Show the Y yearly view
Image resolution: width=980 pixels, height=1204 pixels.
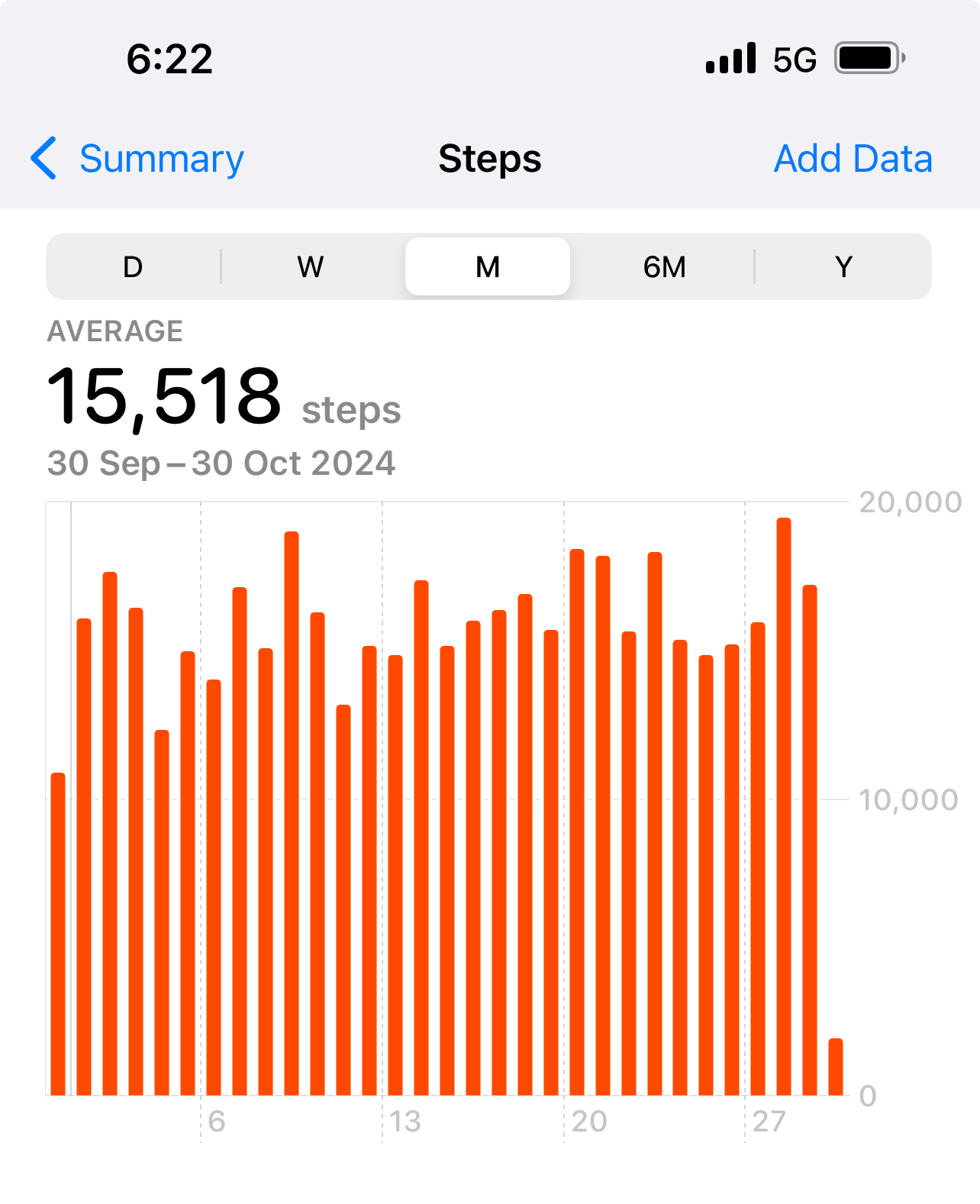pos(843,267)
